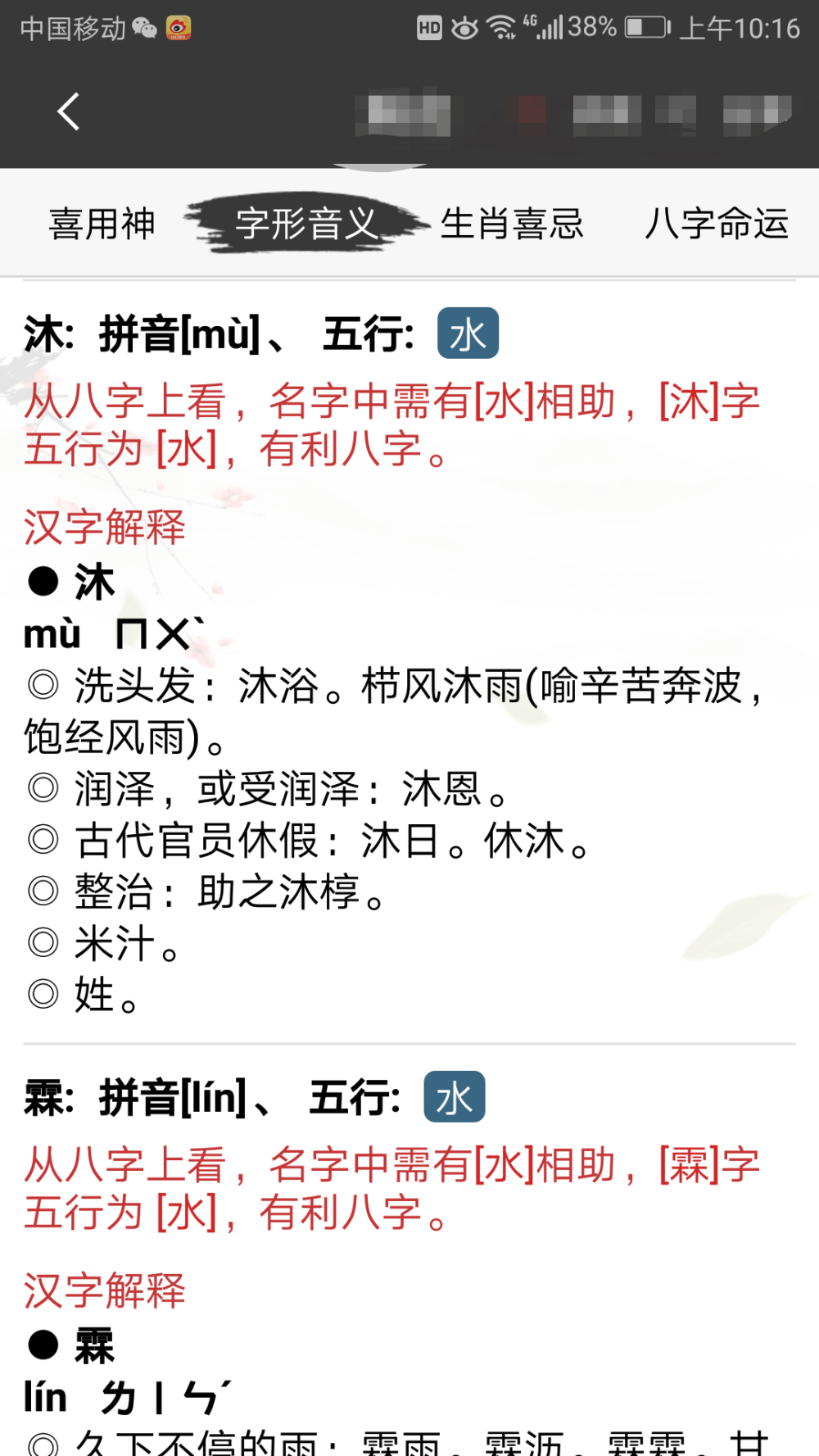819x1456 pixels.
Task: Go back using the top arrow
Action: tap(69, 111)
